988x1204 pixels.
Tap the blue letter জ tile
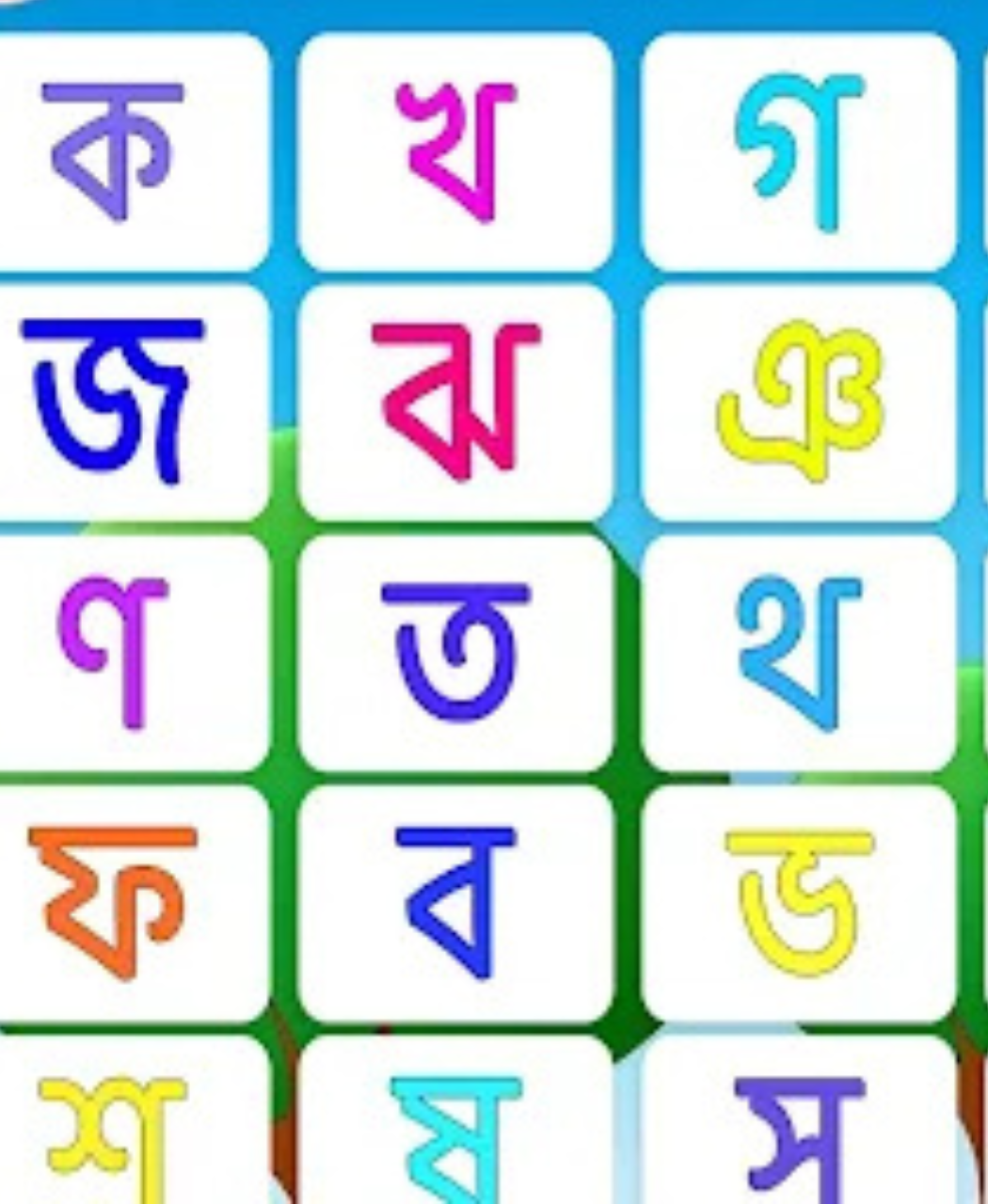(132, 402)
